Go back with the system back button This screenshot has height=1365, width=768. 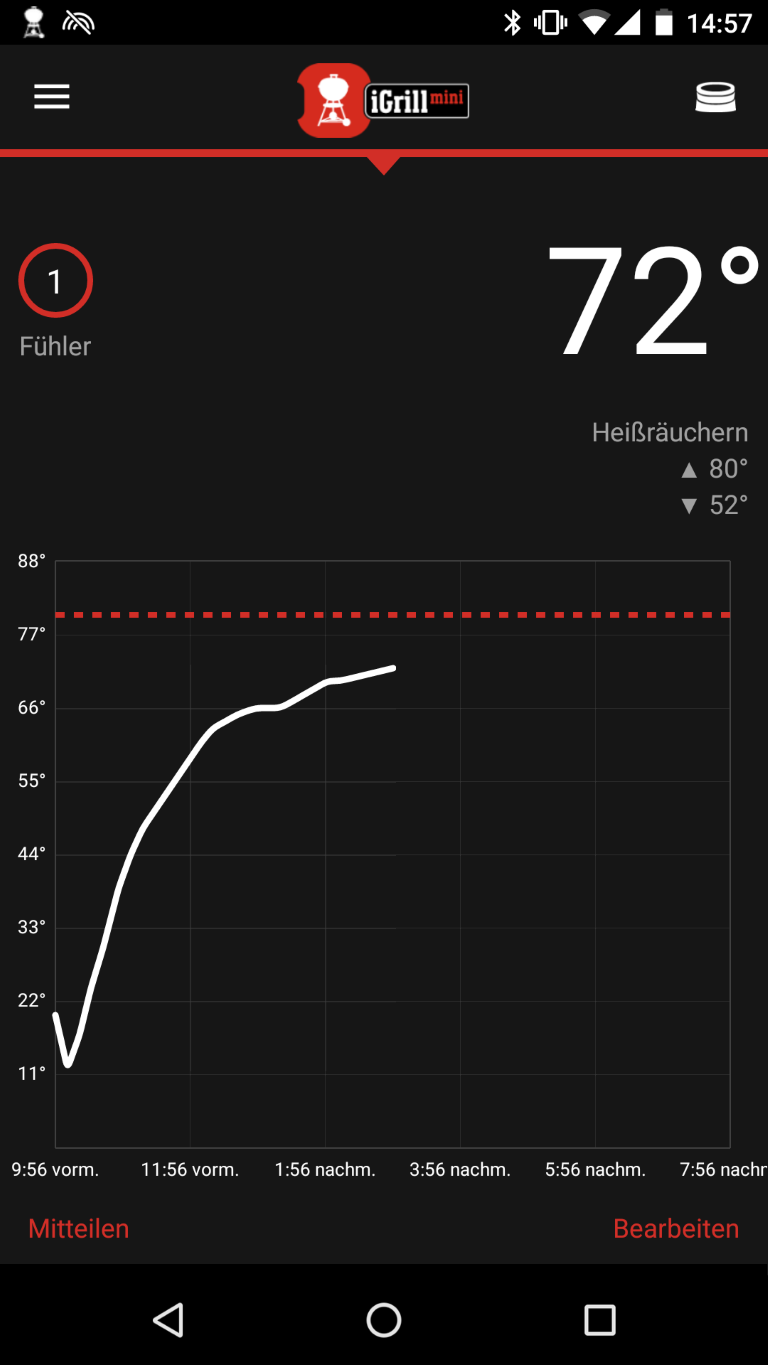coord(168,1320)
